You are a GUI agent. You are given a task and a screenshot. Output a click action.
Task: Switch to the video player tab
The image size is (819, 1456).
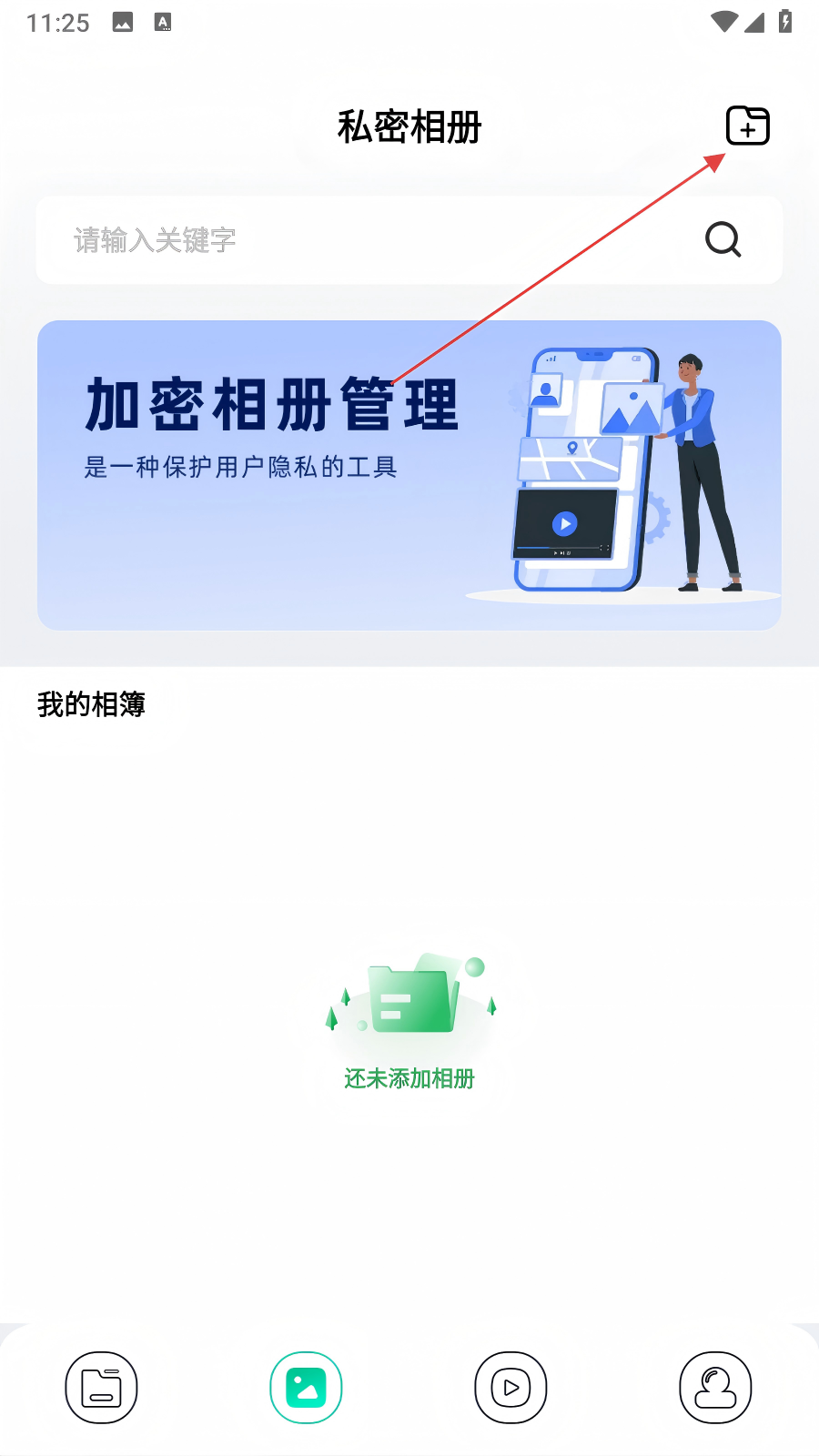511,1388
